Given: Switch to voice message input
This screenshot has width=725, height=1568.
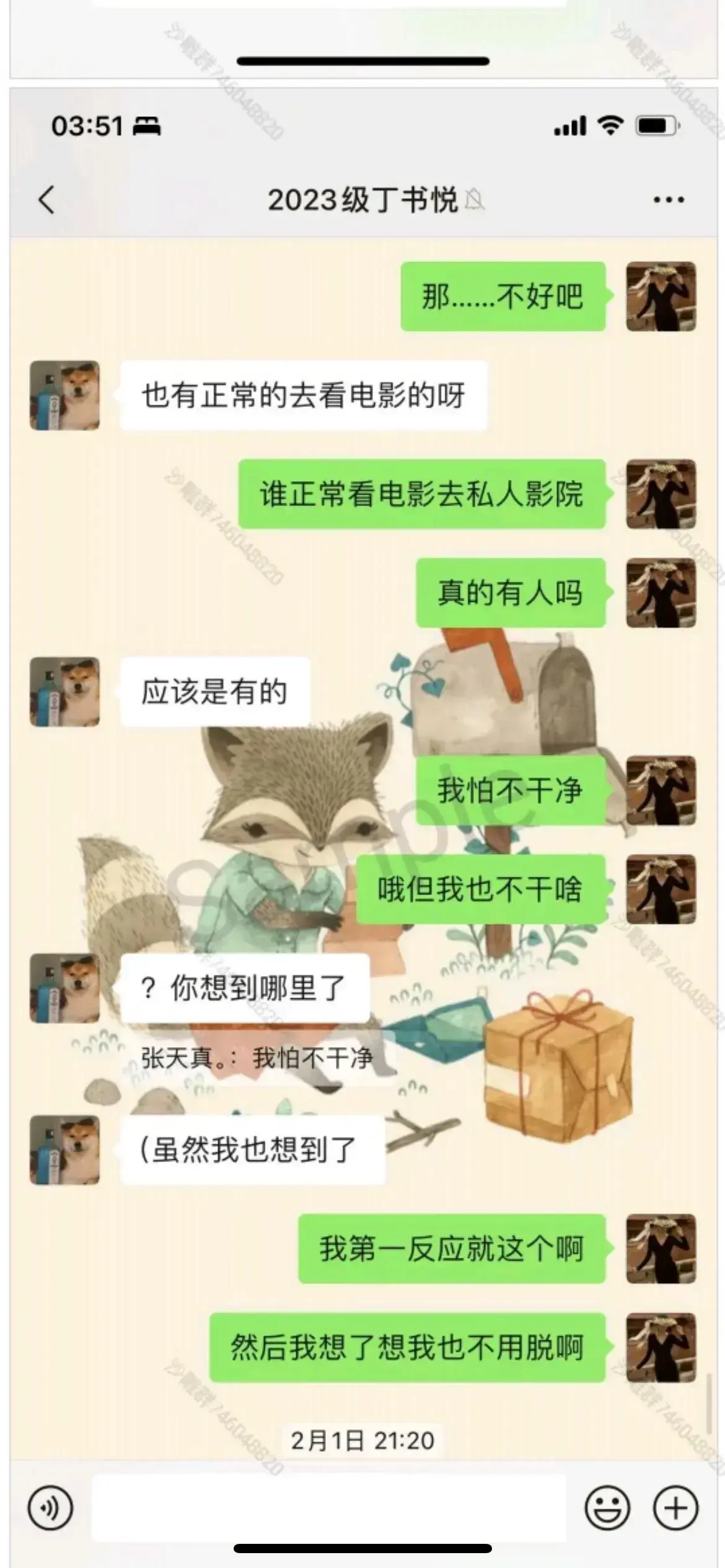Looking at the screenshot, I should (x=50, y=1507).
